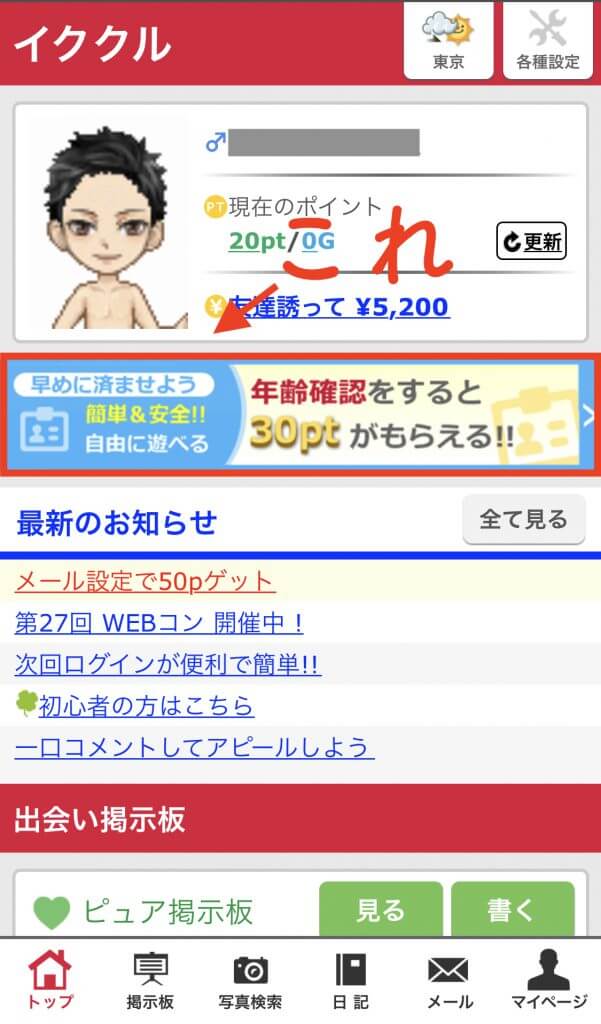This screenshot has height=1024, width=601.
Task: Switch to the トップ tab
Action: tap(50, 980)
